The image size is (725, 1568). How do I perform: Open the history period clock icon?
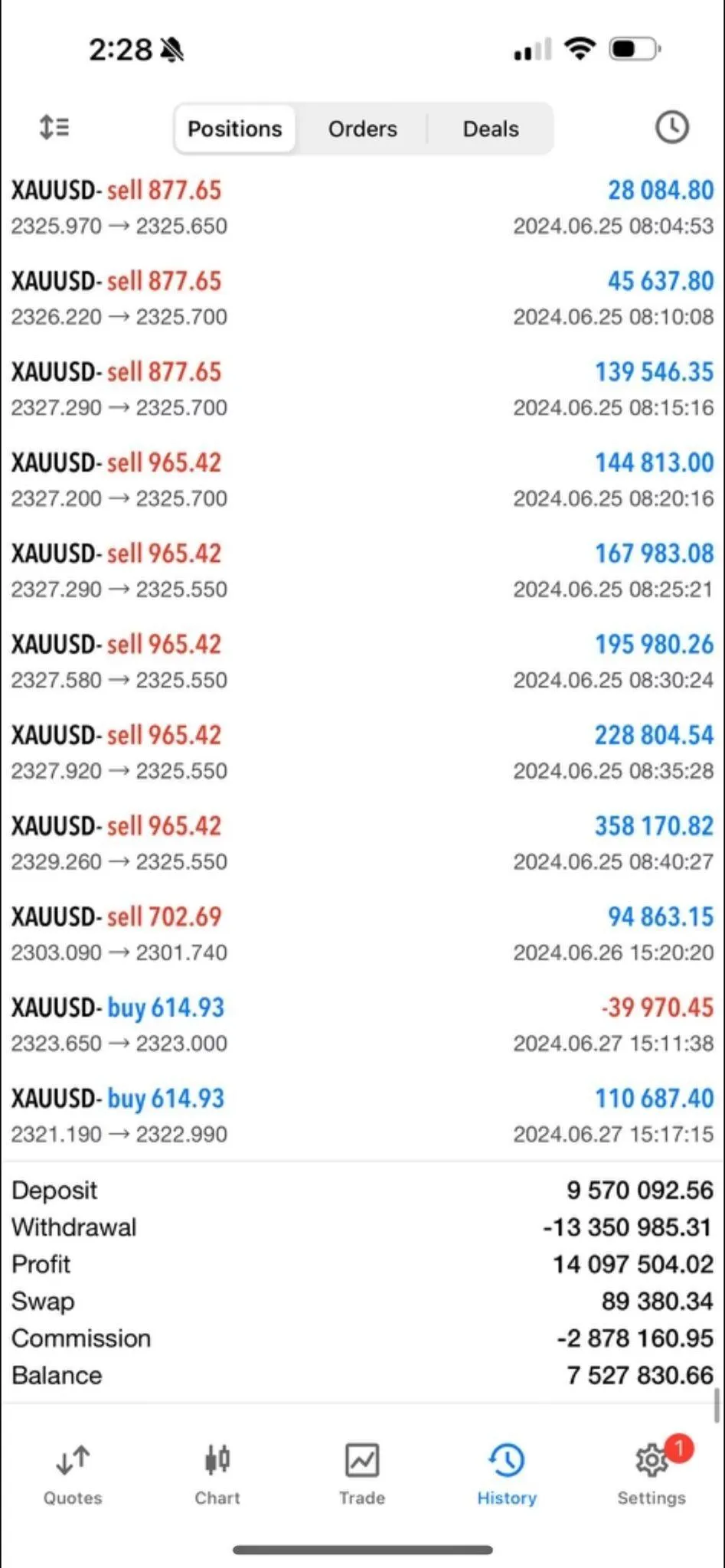671,127
